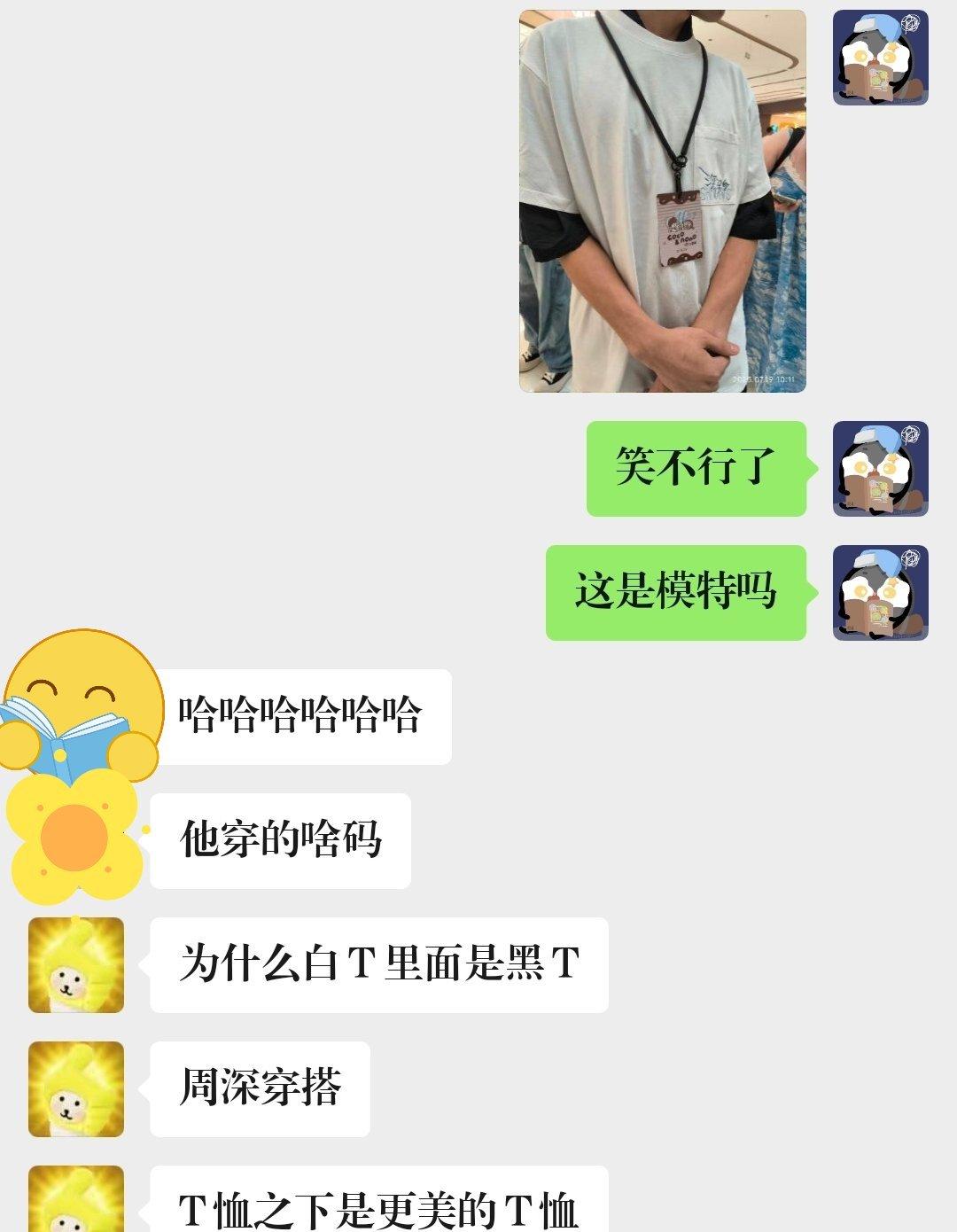Open avatar profile next to 这是模特吗
This screenshot has width=957, height=1232.
point(880,593)
